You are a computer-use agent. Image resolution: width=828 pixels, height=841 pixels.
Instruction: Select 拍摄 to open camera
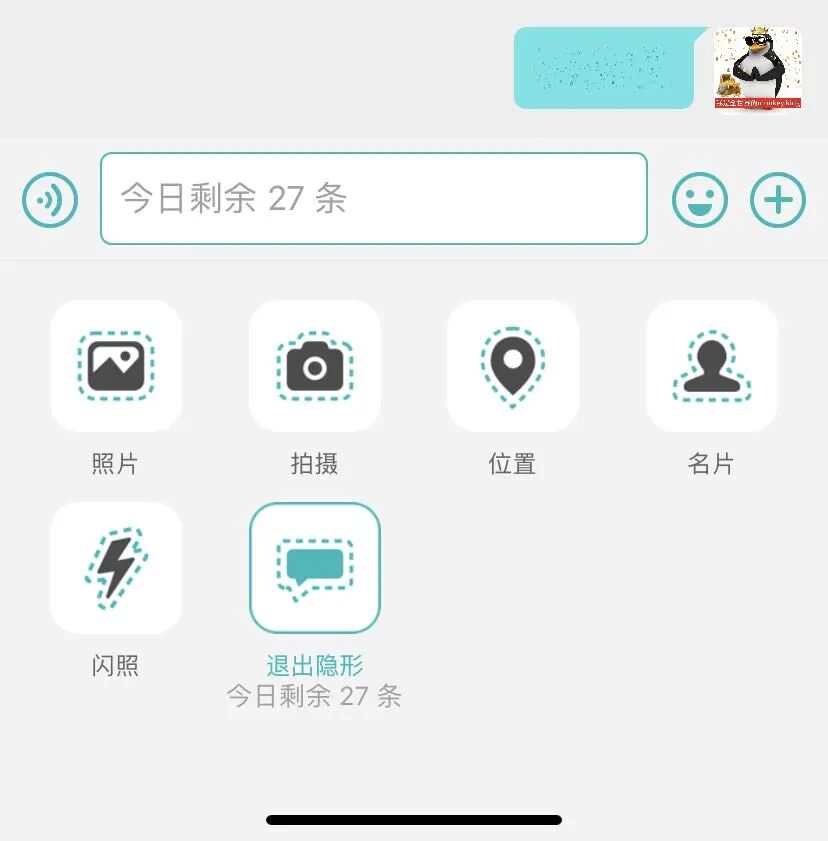[314, 366]
